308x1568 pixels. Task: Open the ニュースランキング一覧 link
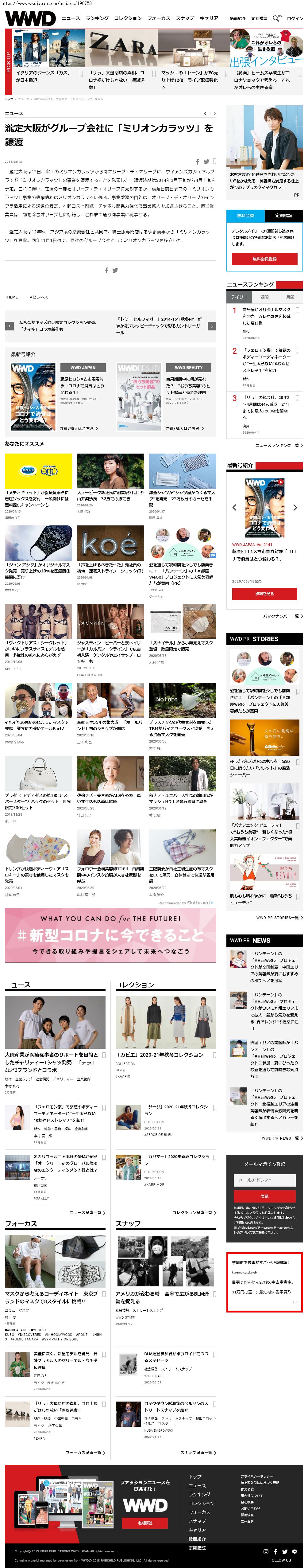[x=279, y=446]
